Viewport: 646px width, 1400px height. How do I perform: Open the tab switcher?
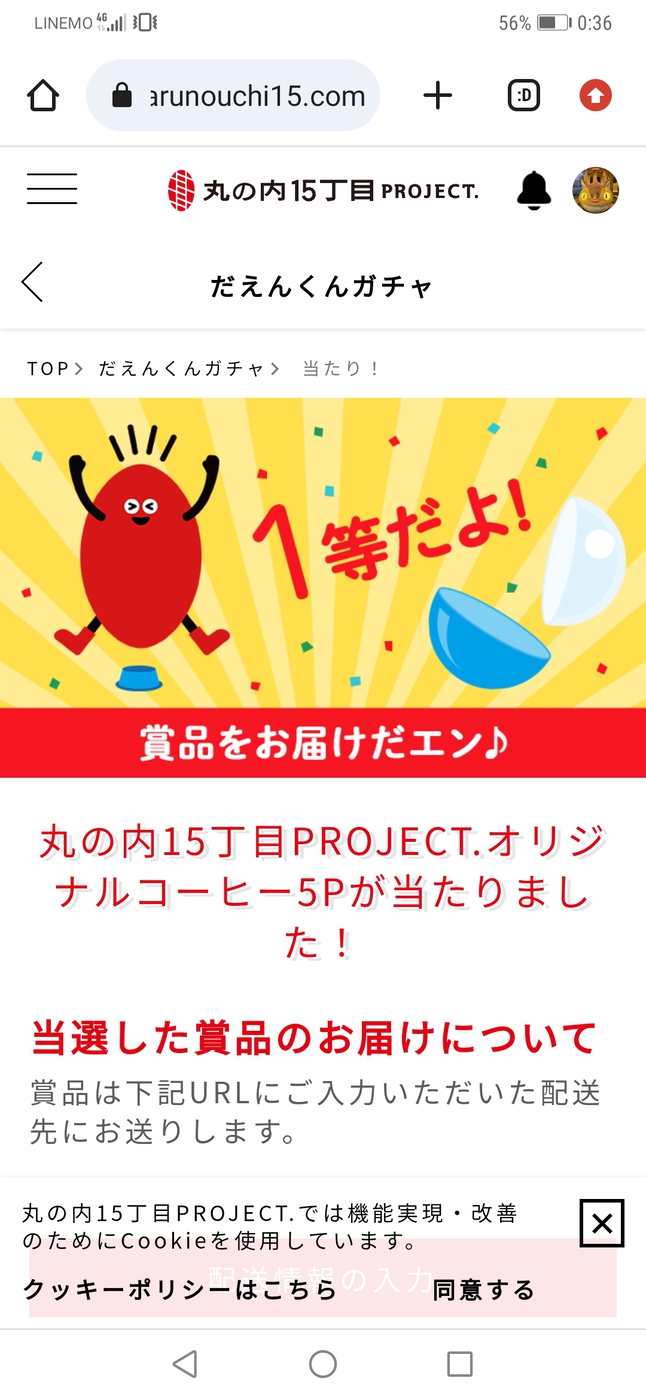click(524, 96)
